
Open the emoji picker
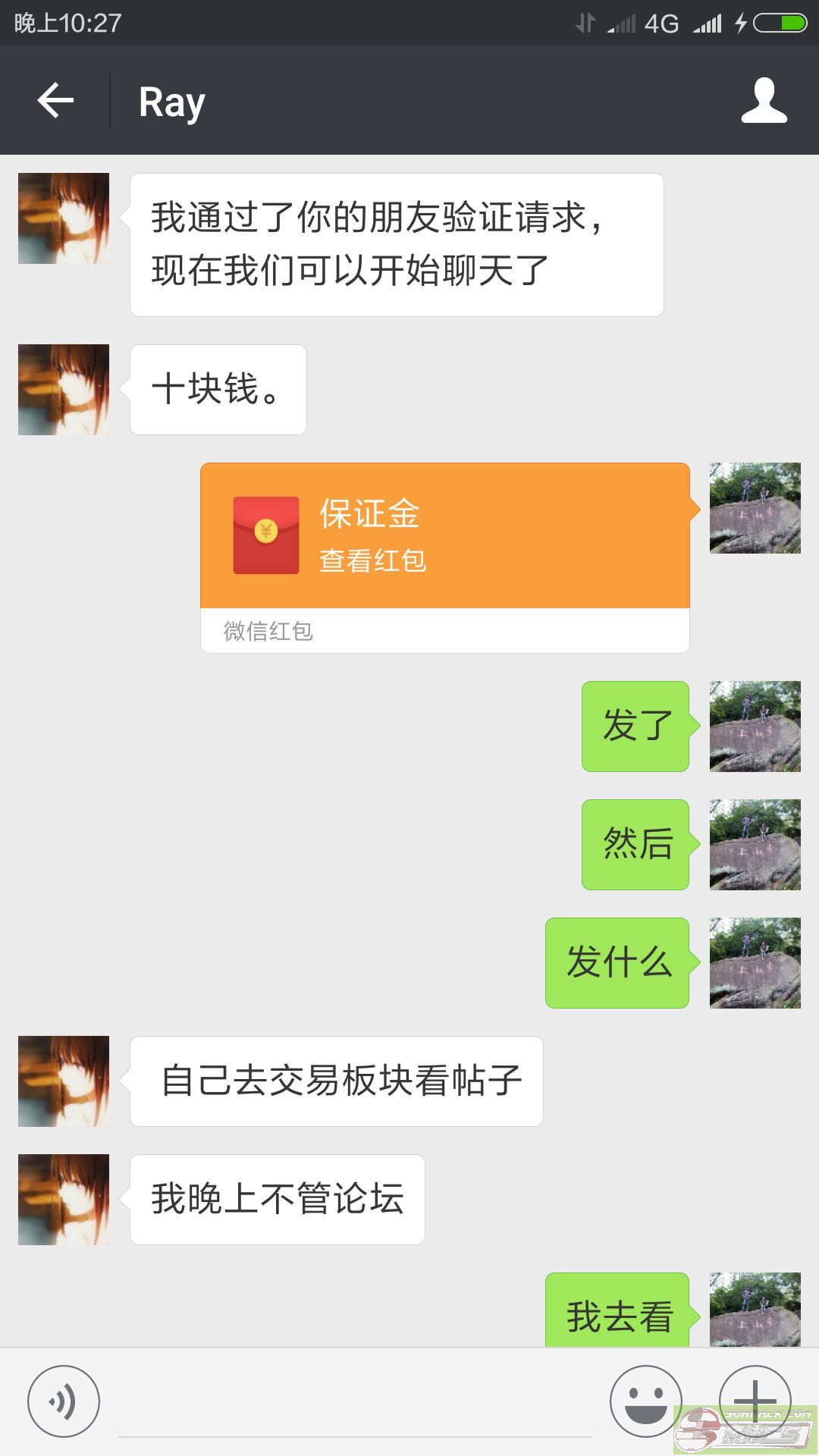coord(645,1401)
